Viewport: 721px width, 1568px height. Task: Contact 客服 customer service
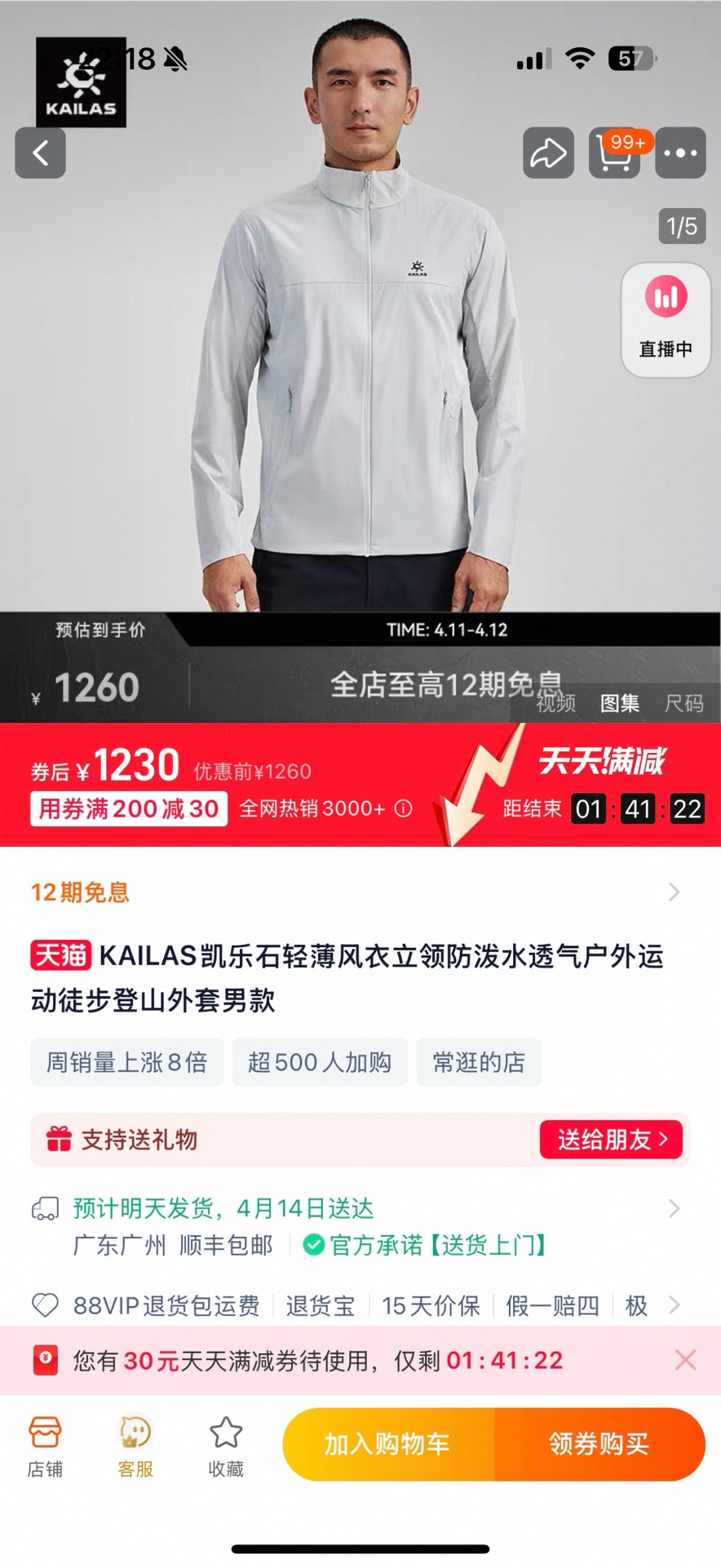pos(135,1446)
